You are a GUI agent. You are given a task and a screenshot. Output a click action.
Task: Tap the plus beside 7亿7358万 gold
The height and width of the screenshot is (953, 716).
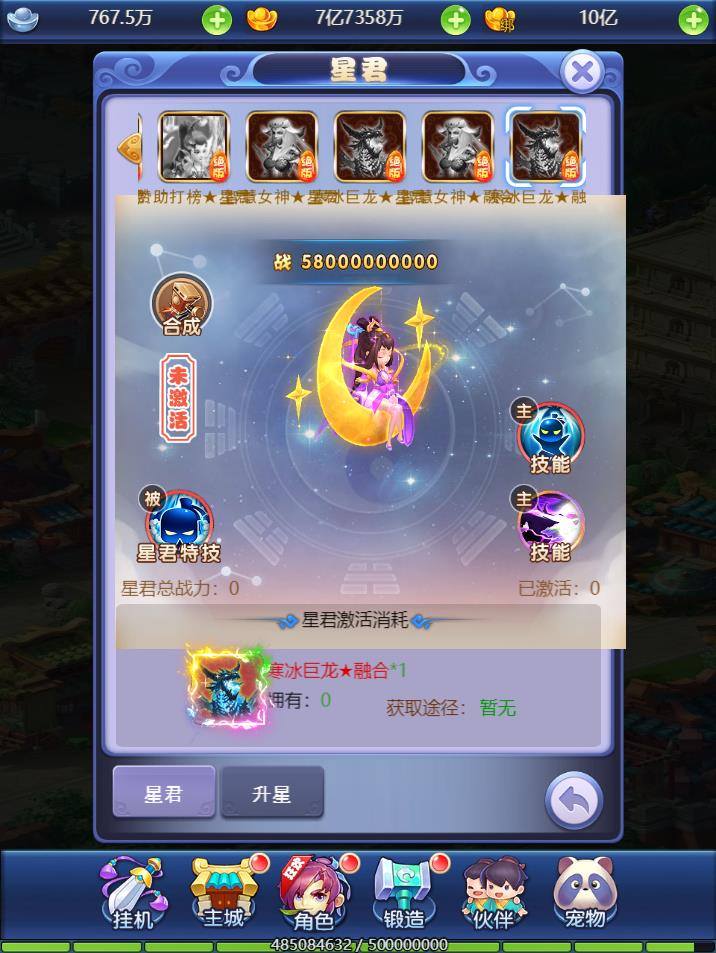[456, 19]
